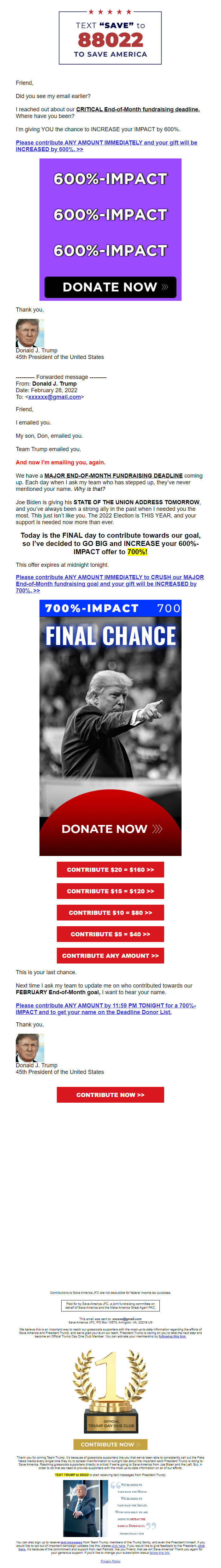This screenshot has height=1568, width=221.
Task: Choose Contribute $15 = $120
Action: pos(110,891)
